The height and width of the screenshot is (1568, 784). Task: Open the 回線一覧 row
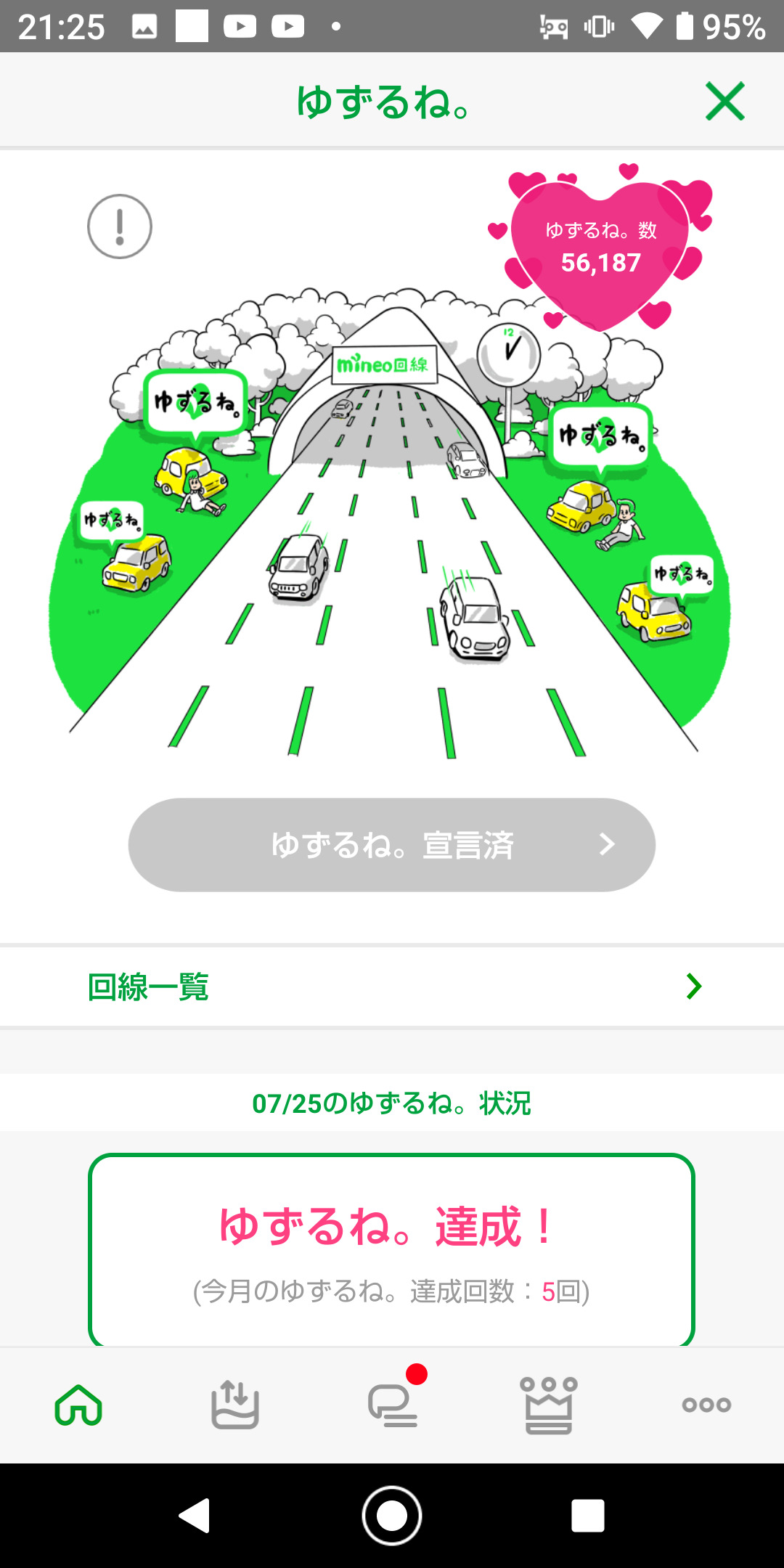point(392,987)
